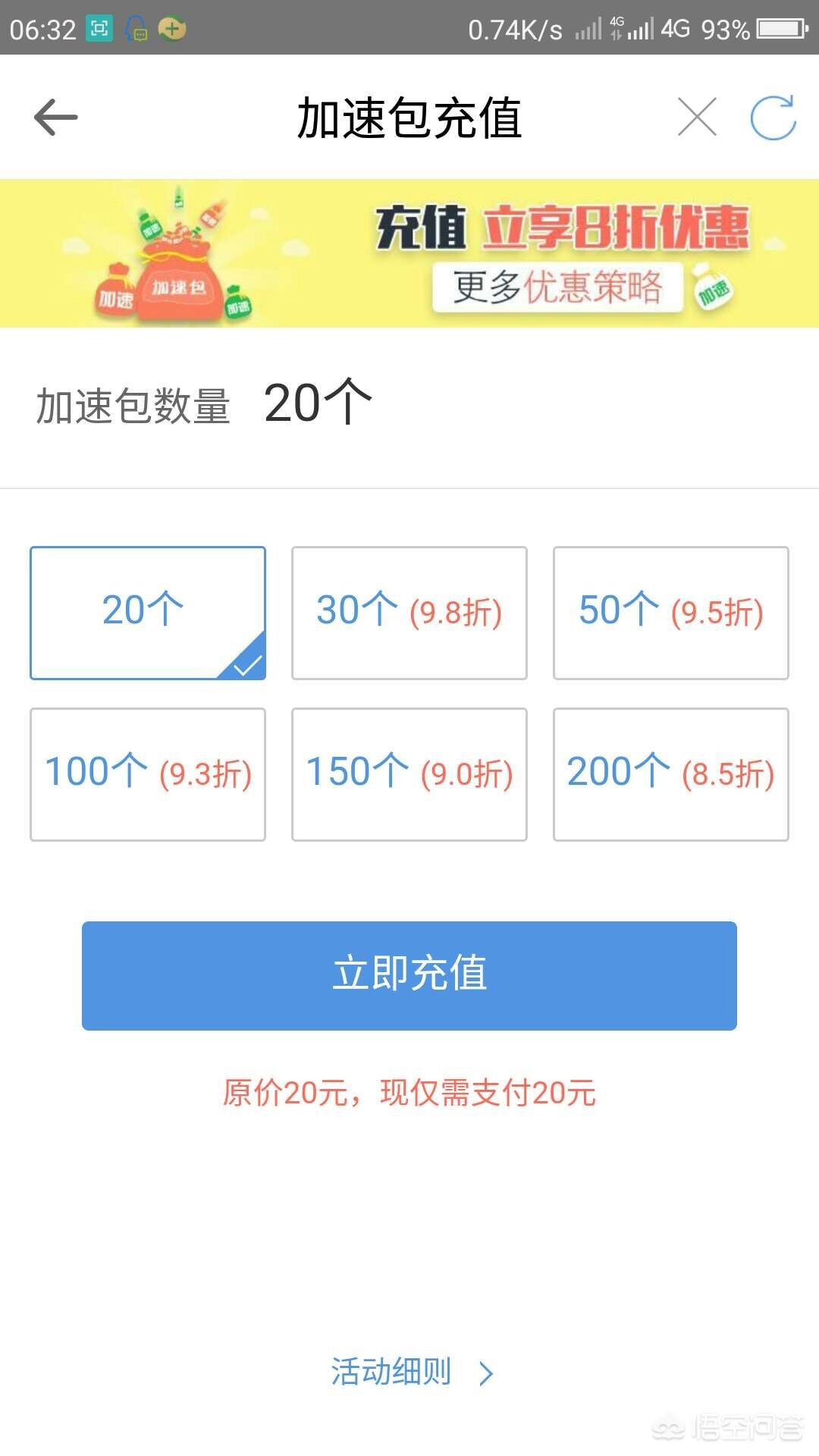Pick the 50个 (9.5折) package
Viewport: 819px width, 1456px height.
click(x=671, y=613)
